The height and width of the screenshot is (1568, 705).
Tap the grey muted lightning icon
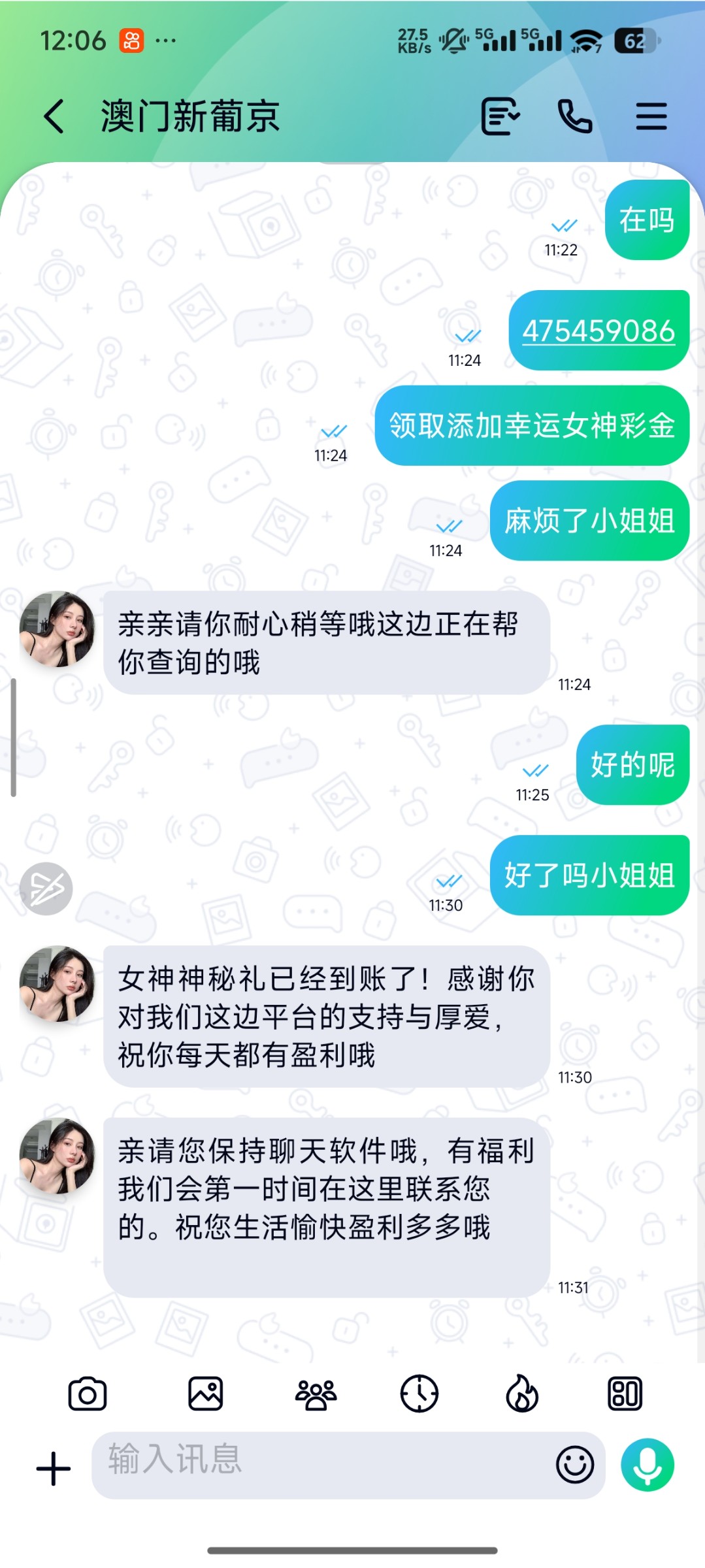[x=46, y=889]
